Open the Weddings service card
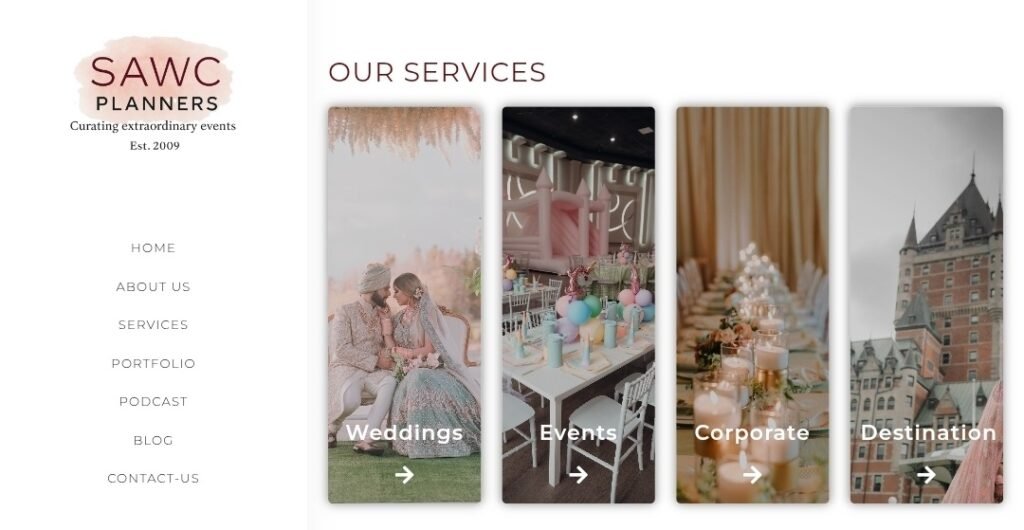Viewport: 1024px width, 530px height. tap(404, 305)
